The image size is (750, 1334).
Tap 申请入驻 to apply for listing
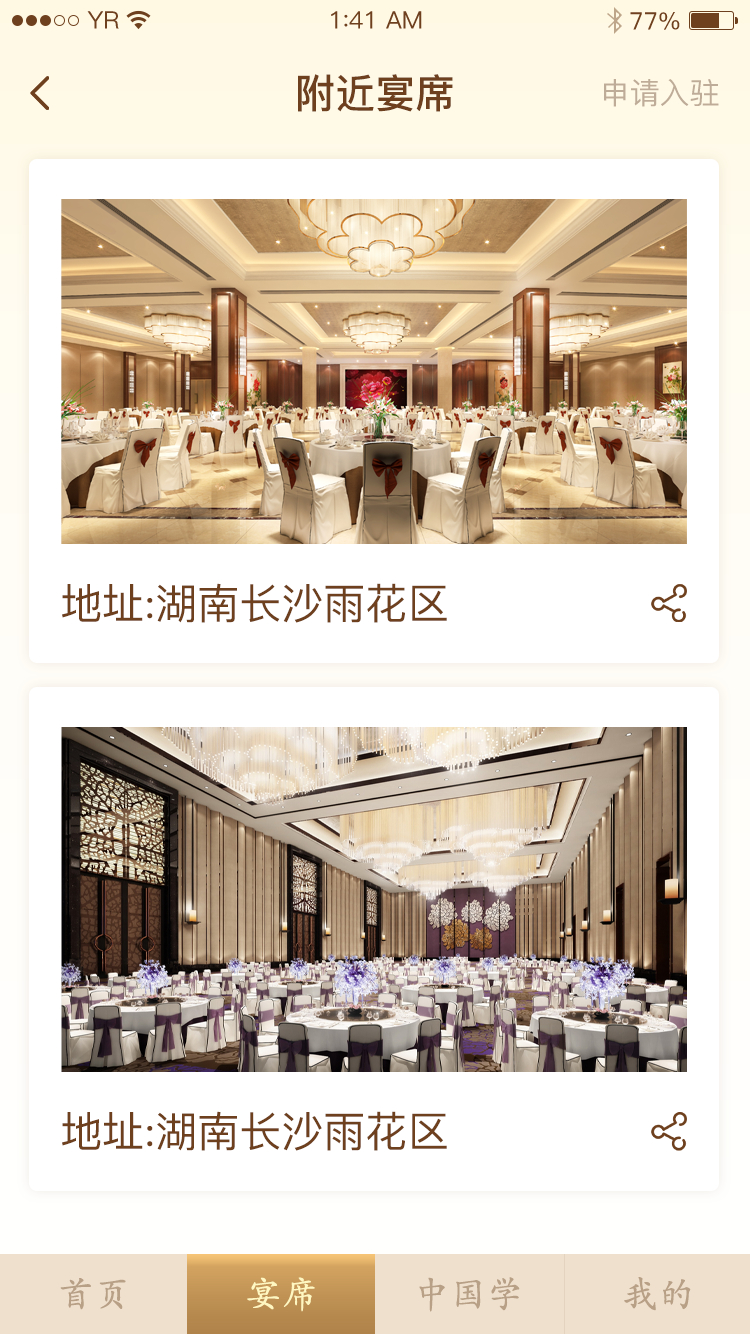[660, 93]
